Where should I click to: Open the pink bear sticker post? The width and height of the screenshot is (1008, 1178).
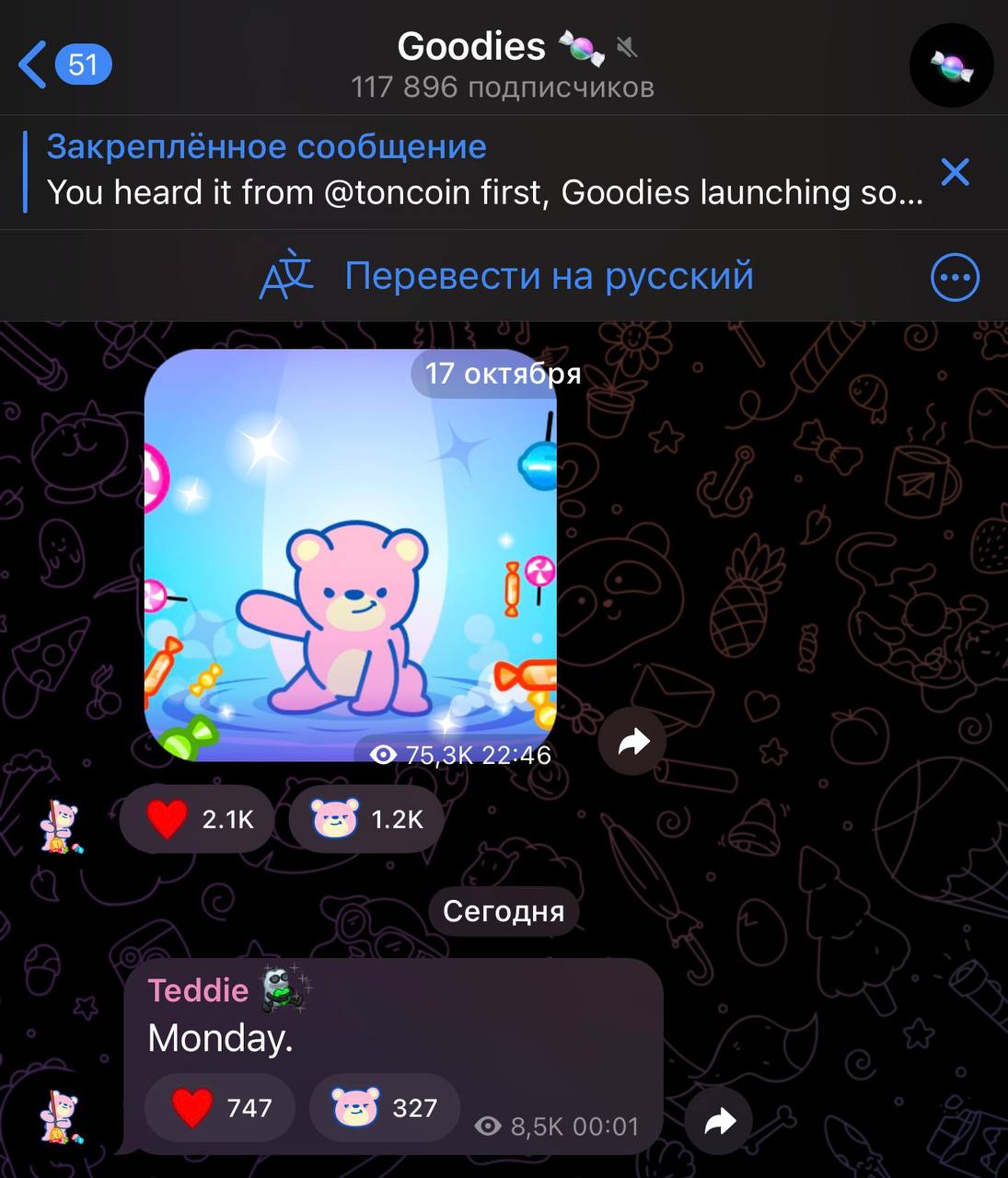coord(350,555)
